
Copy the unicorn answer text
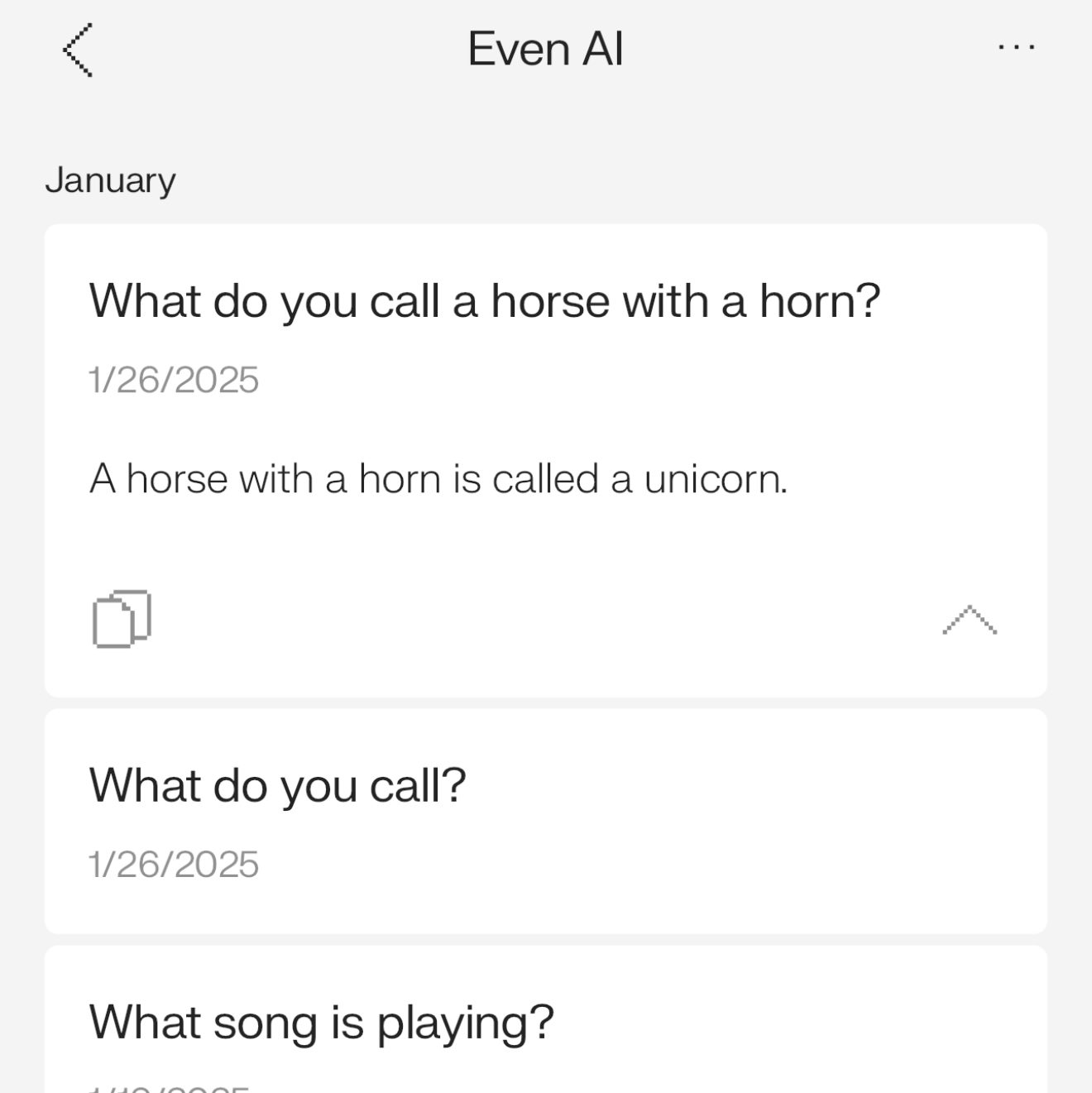(122, 619)
